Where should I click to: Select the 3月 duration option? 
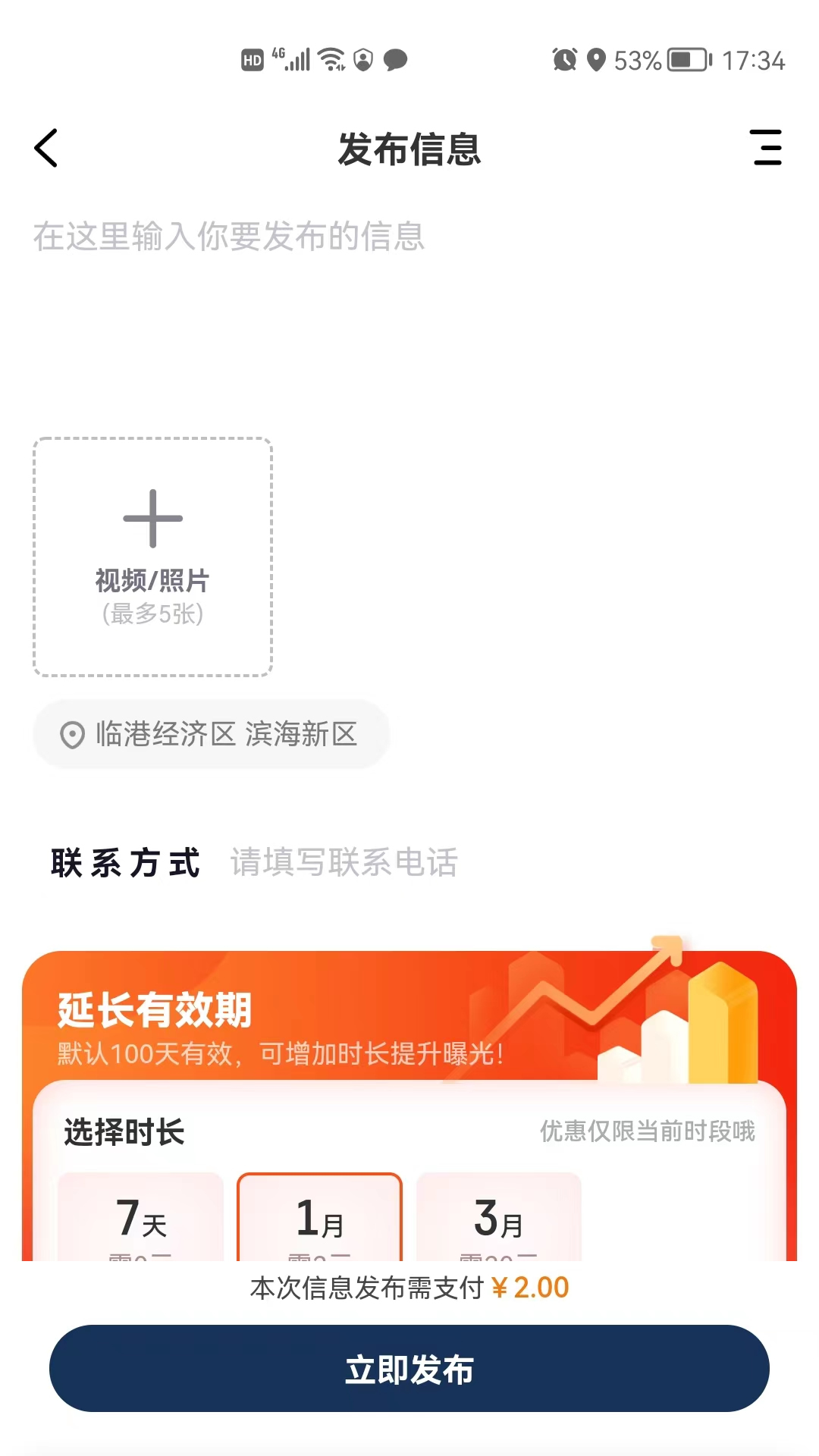point(498,1217)
